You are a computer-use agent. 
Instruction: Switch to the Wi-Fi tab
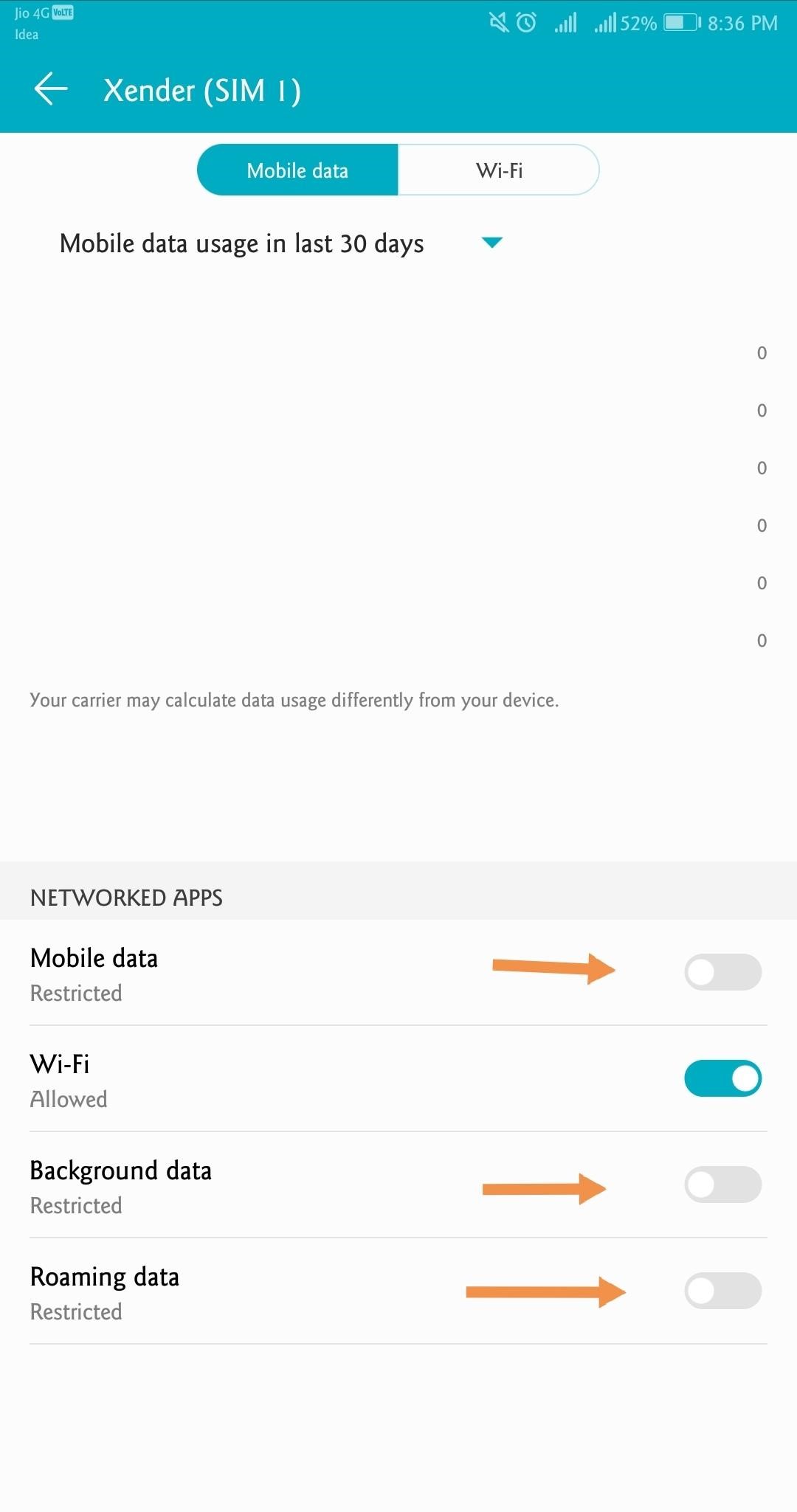[499, 170]
